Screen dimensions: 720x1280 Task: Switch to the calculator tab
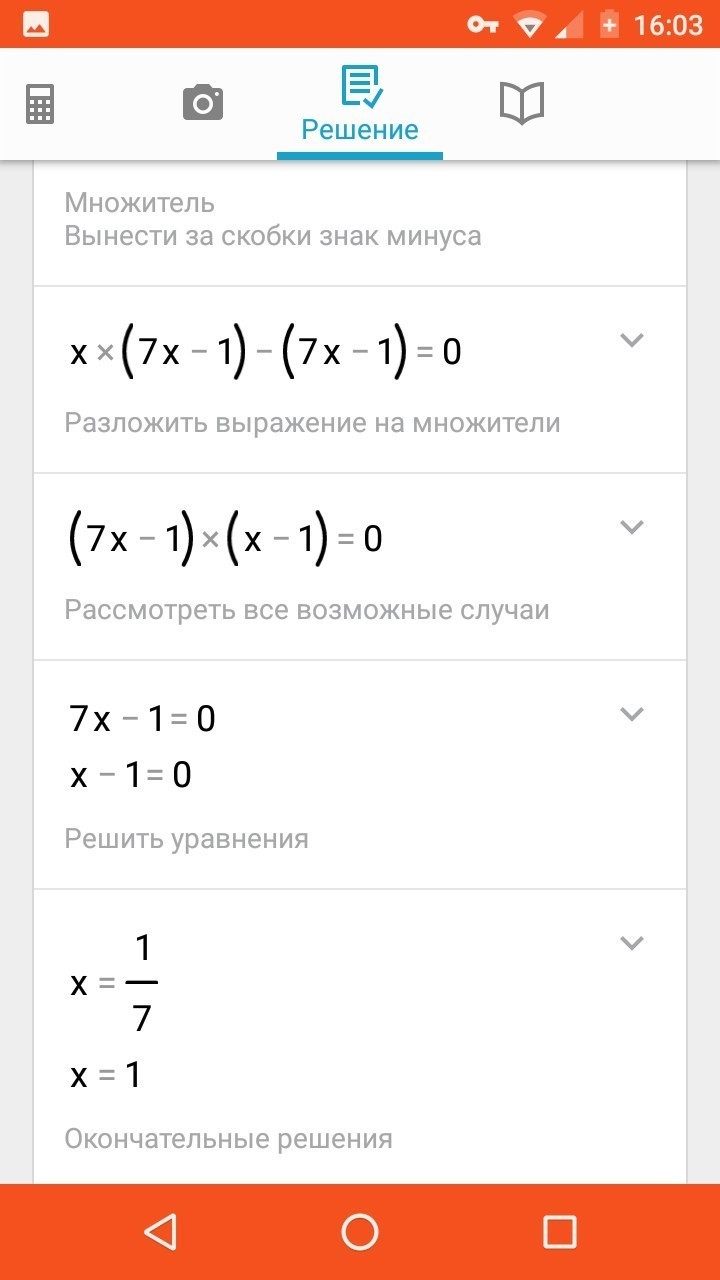(40, 104)
